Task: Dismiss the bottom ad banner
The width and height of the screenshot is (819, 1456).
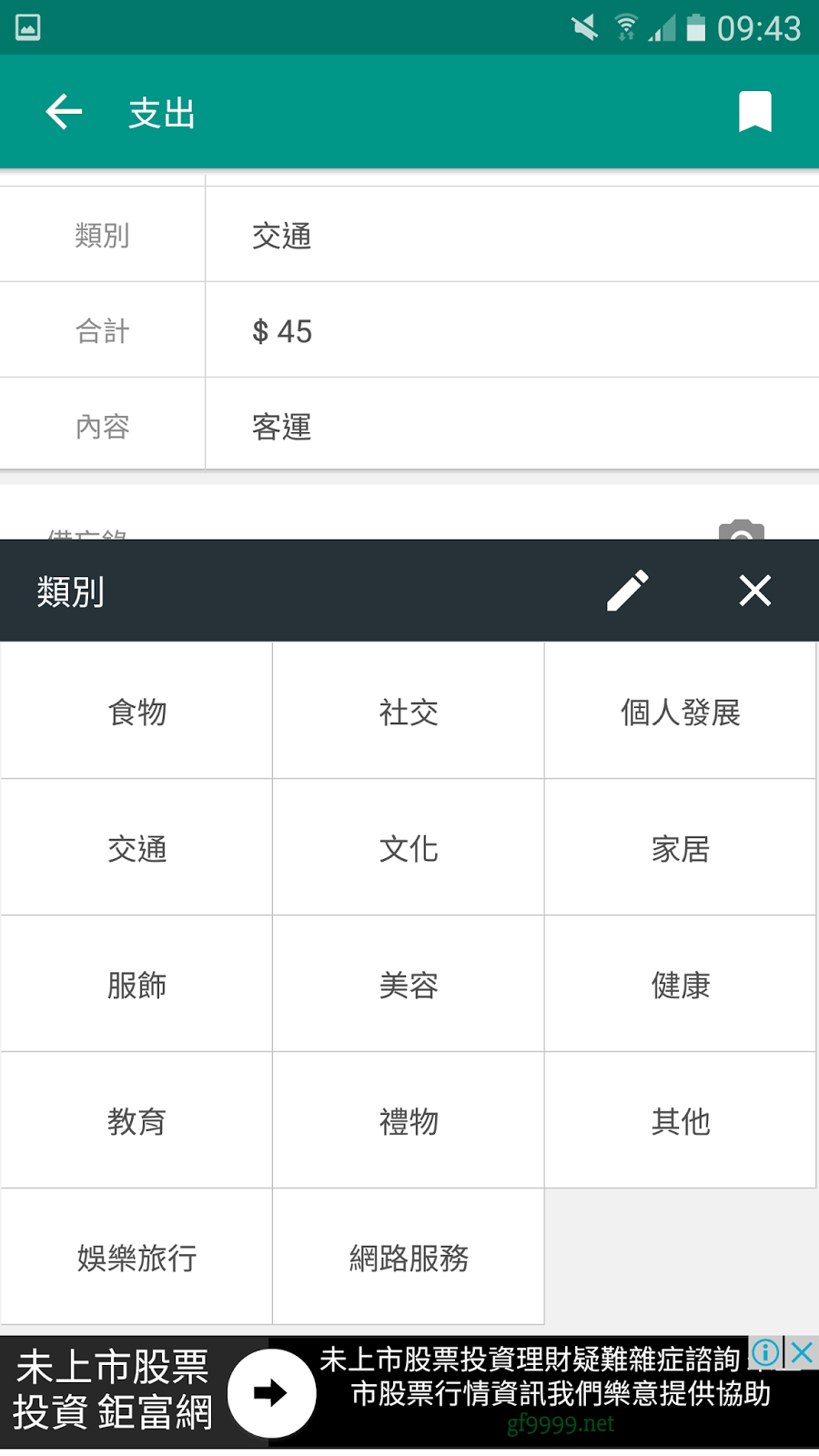Action: (x=801, y=1352)
